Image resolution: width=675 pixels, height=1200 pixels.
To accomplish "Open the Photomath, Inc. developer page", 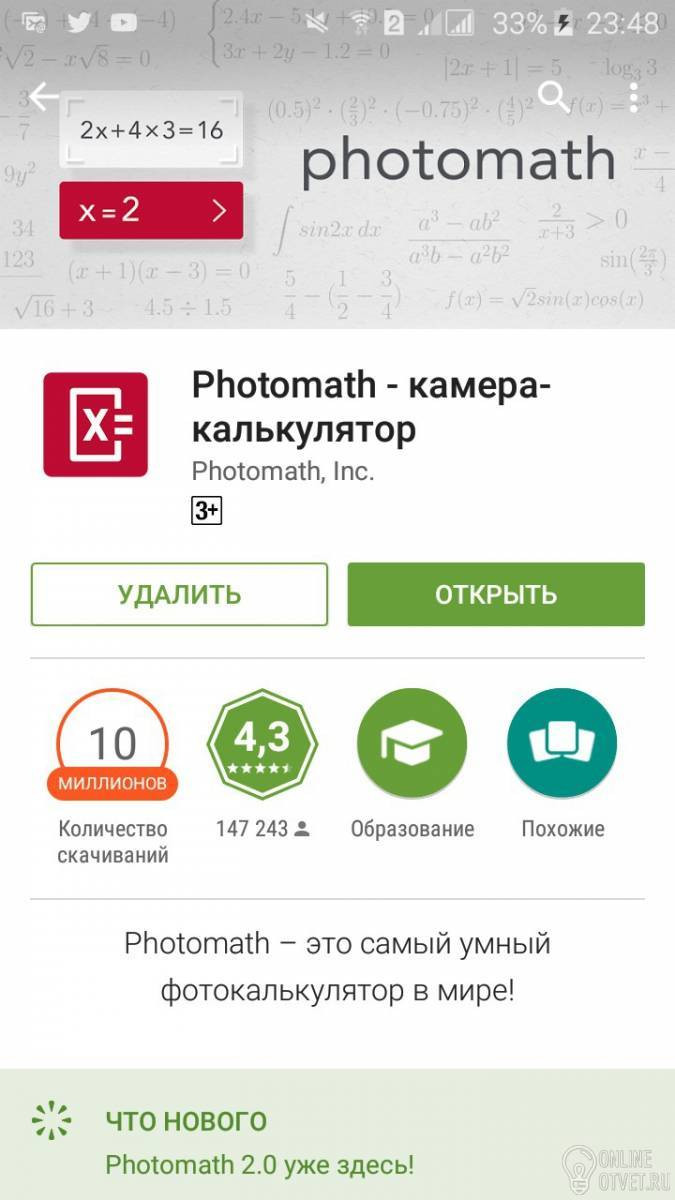I will [282, 470].
